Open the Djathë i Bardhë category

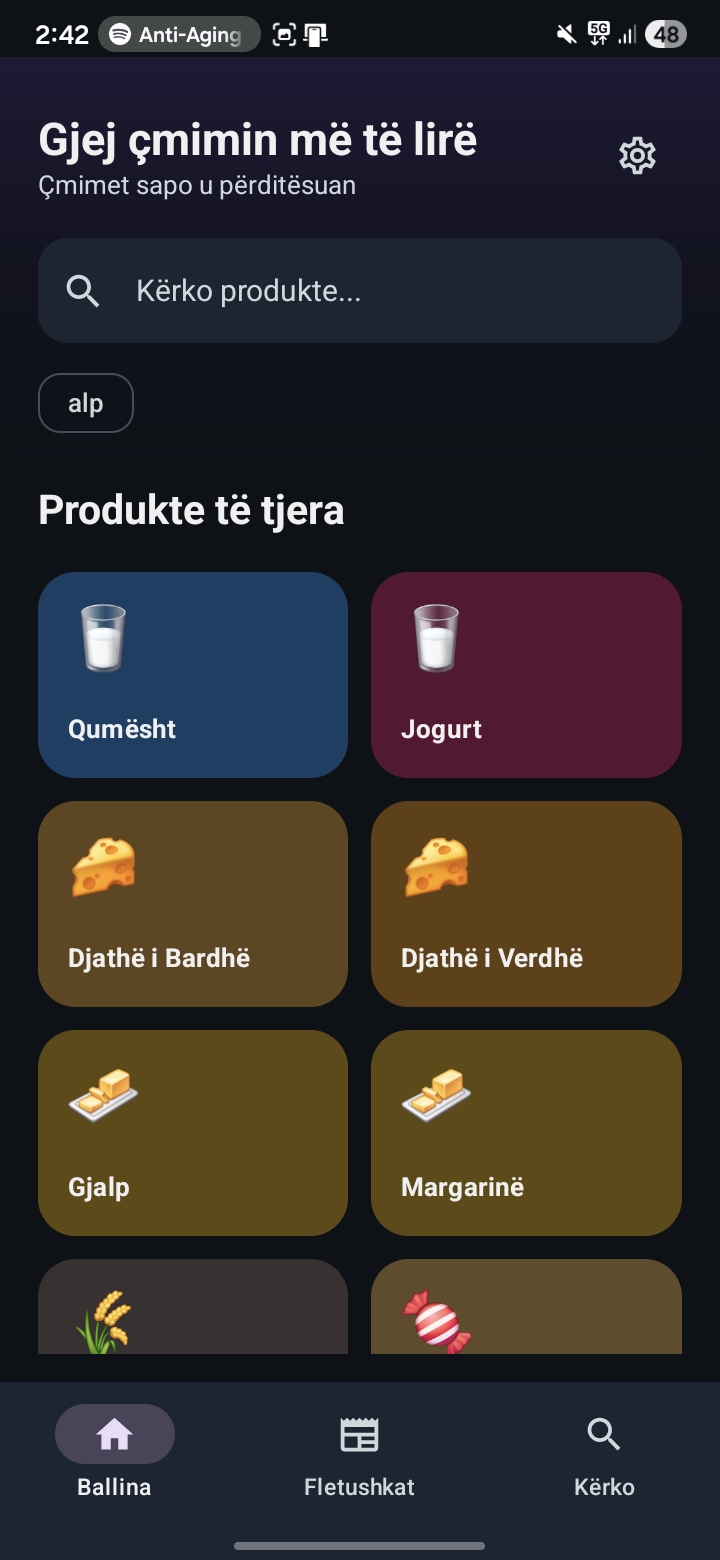pos(192,903)
